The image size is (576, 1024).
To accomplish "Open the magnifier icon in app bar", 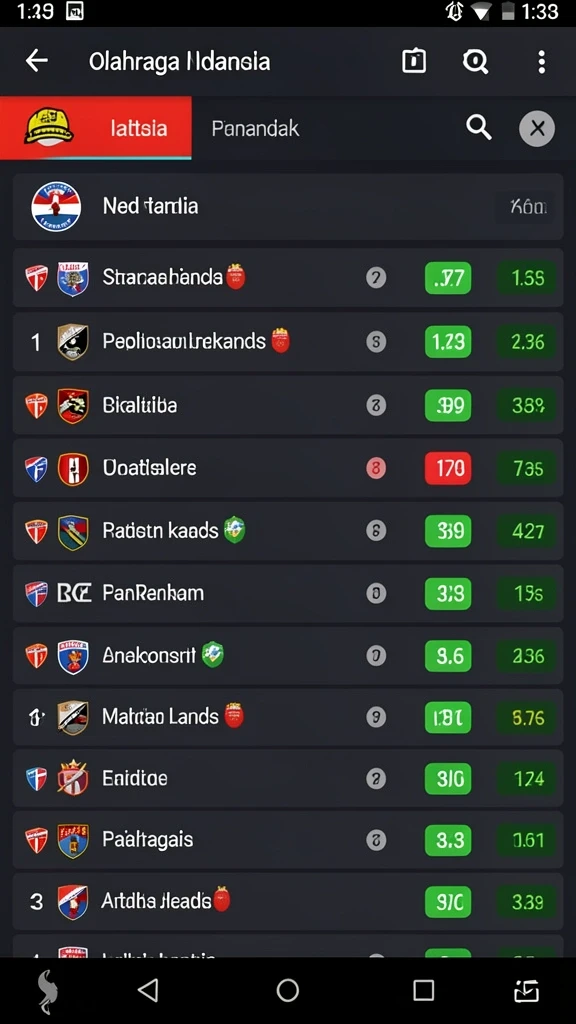I will pyautogui.click(x=475, y=62).
